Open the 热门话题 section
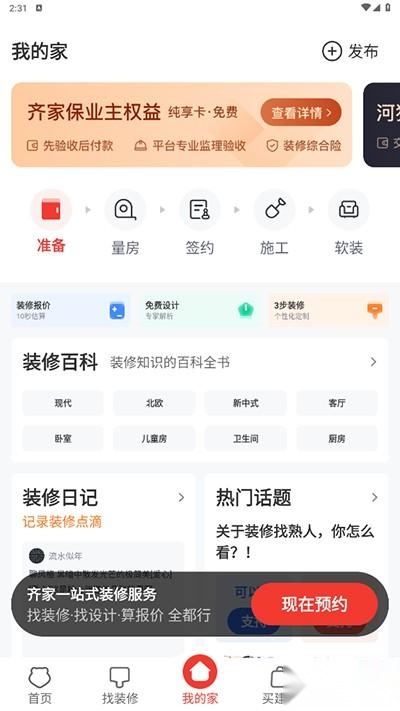This screenshot has width=400, height=711. pyautogui.click(x=297, y=498)
